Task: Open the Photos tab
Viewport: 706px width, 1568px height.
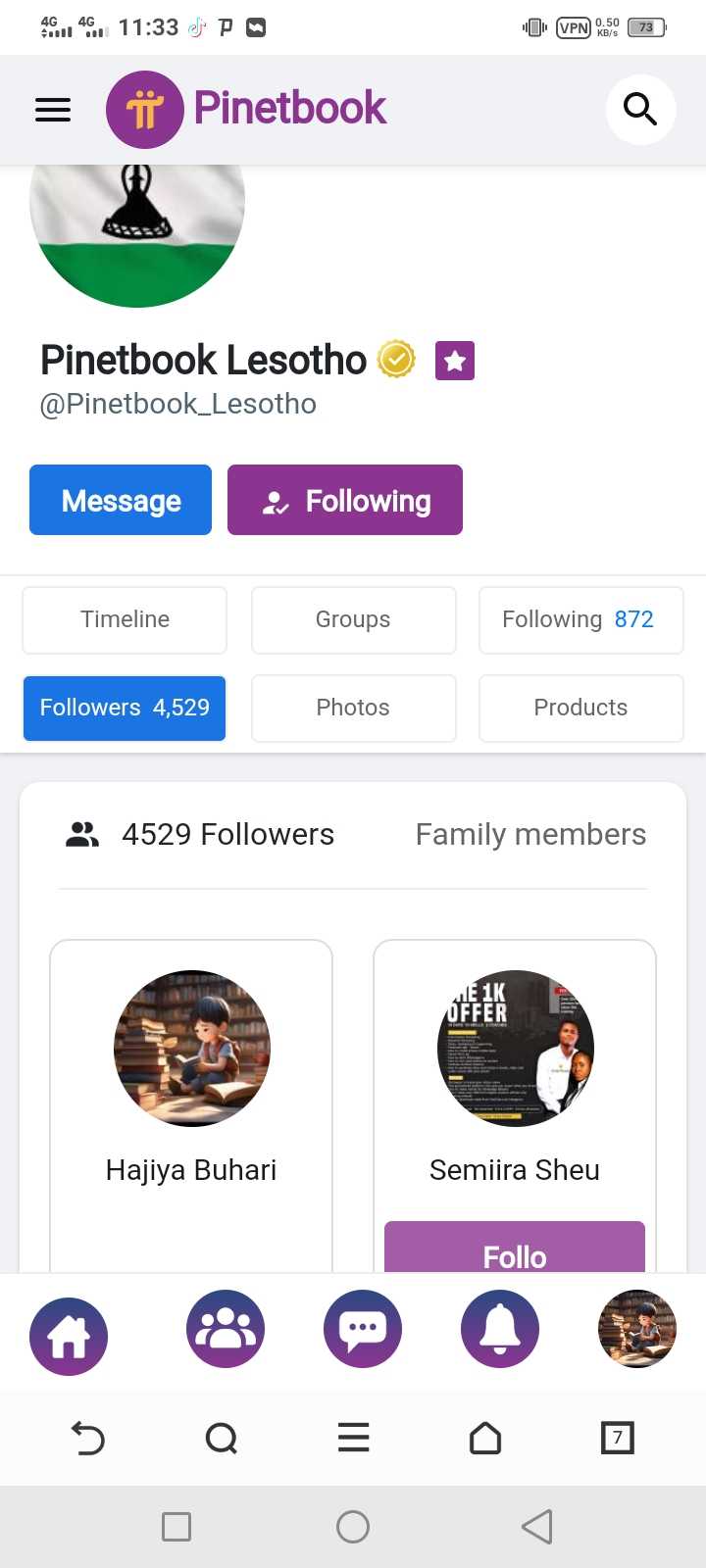Action: tap(353, 708)
